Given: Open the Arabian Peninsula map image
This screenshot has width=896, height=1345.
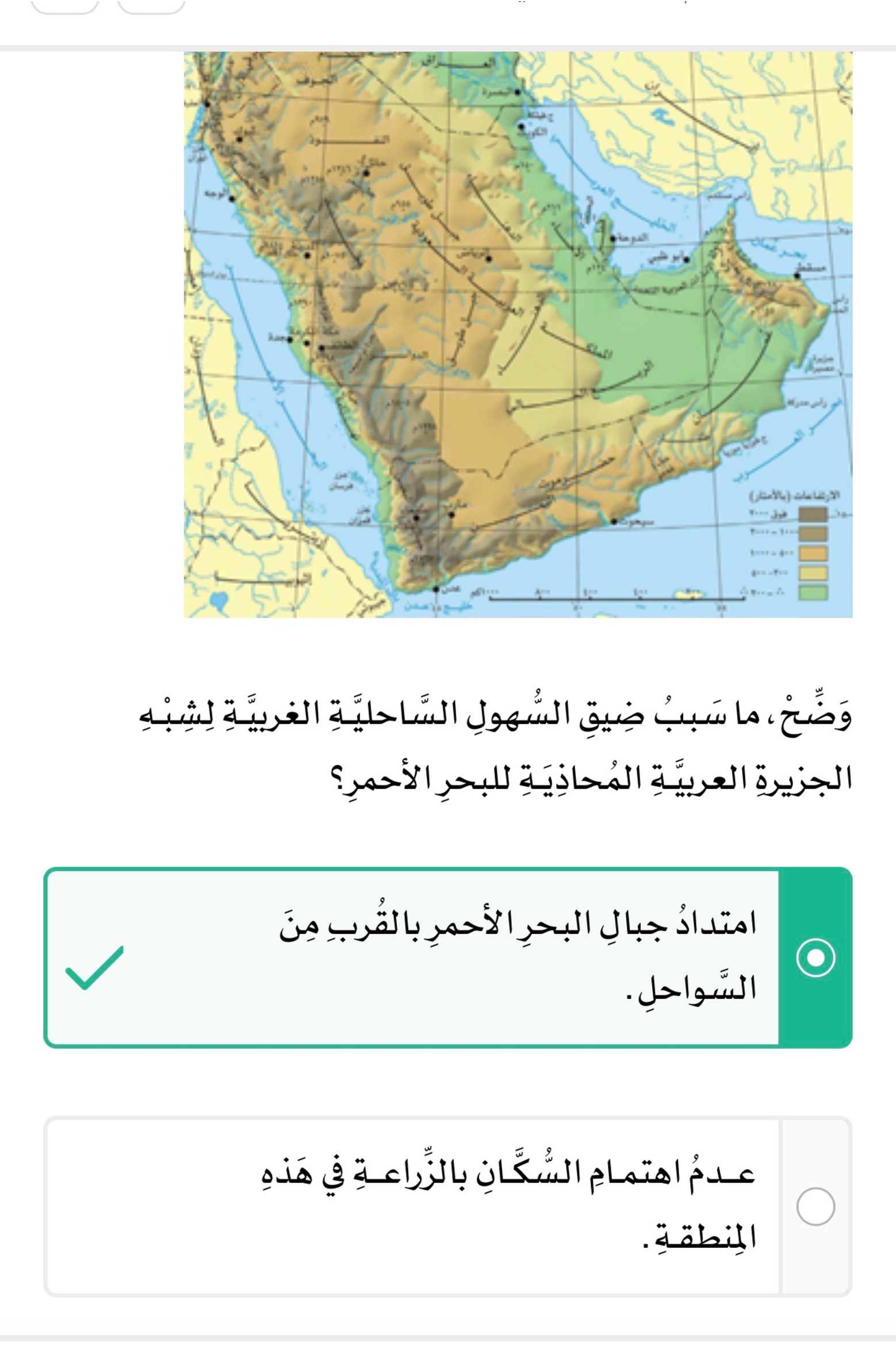Looking at the screenshot, I should (x=518, y=335).
